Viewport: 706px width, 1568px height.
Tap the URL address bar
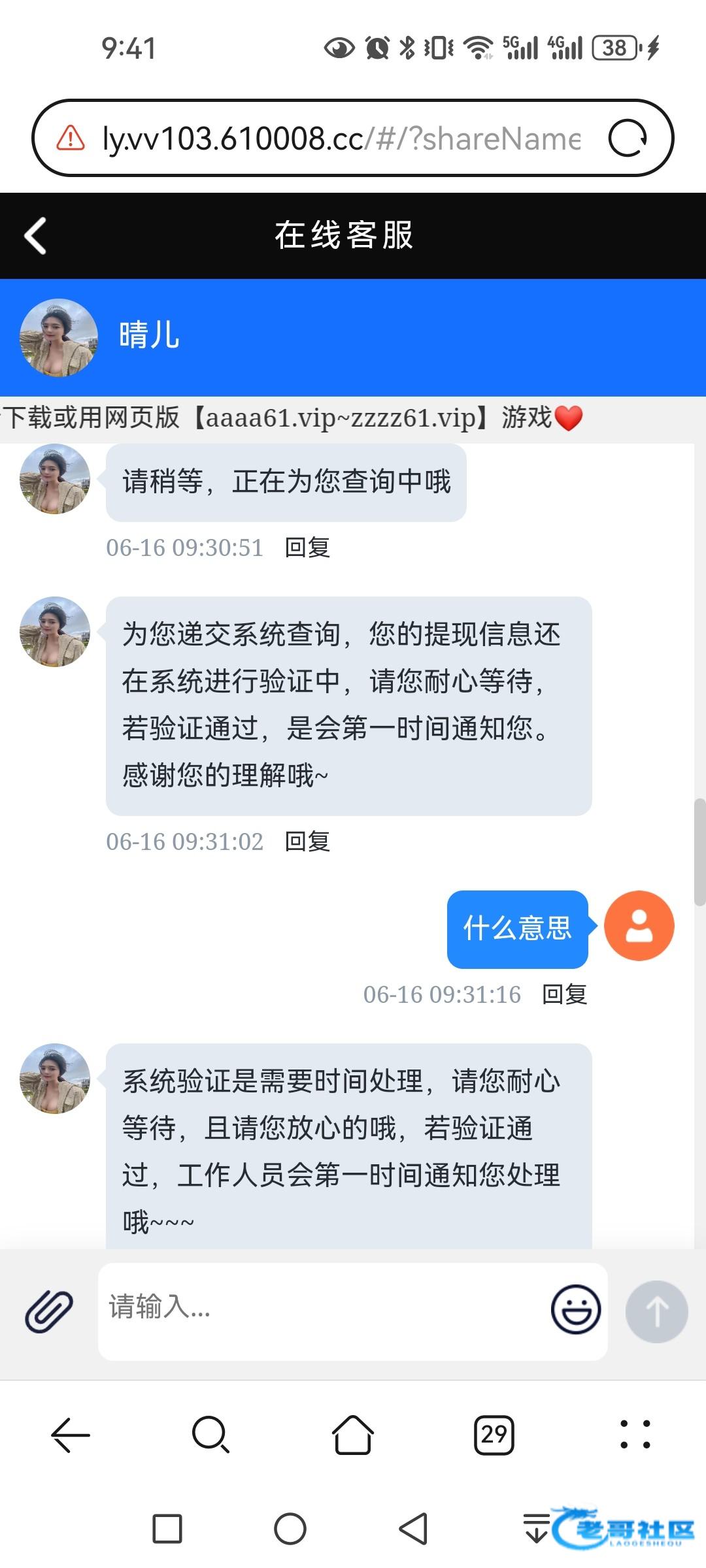point(340,139)
